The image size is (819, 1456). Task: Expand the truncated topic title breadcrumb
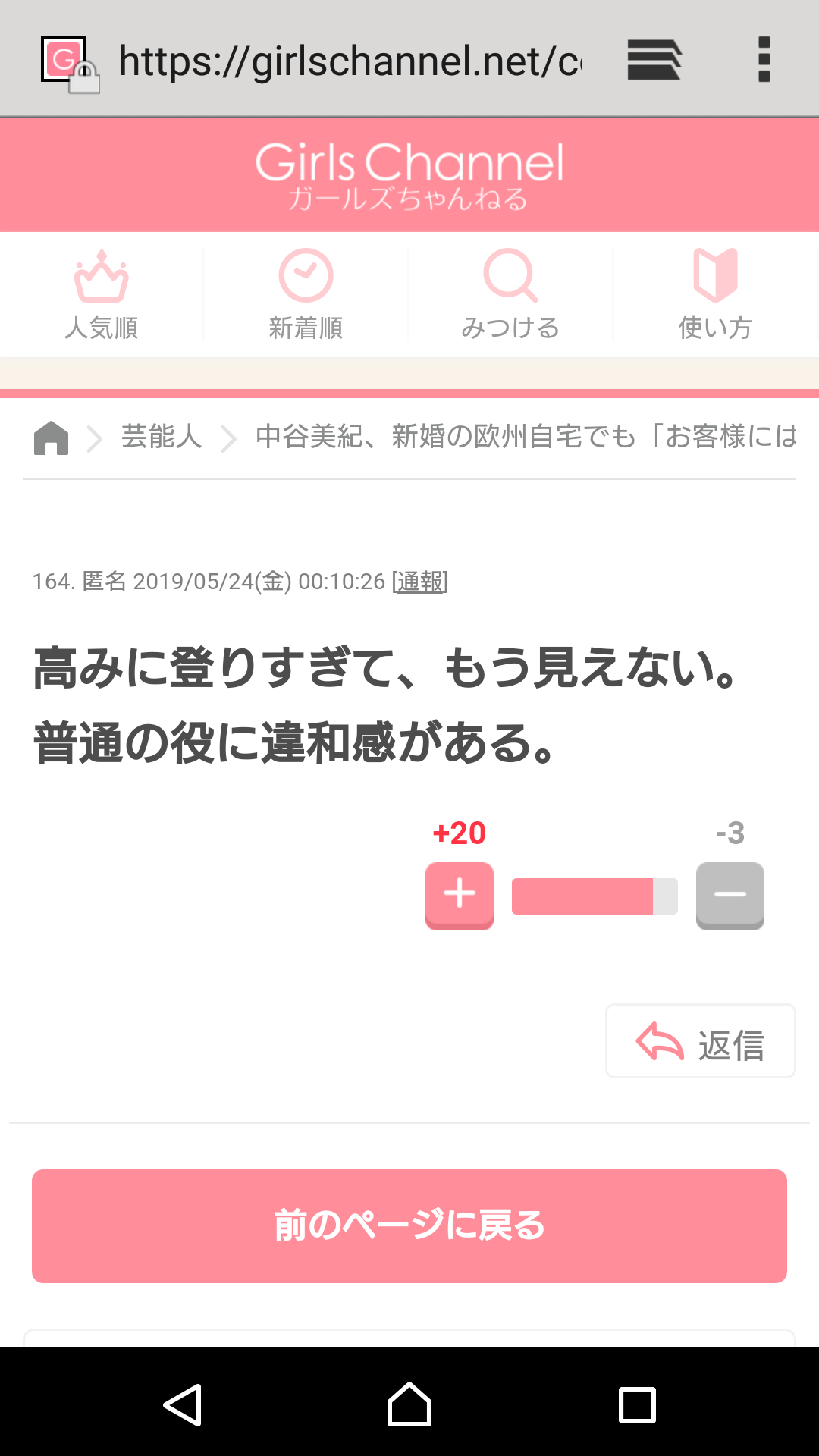click(523, 438)
